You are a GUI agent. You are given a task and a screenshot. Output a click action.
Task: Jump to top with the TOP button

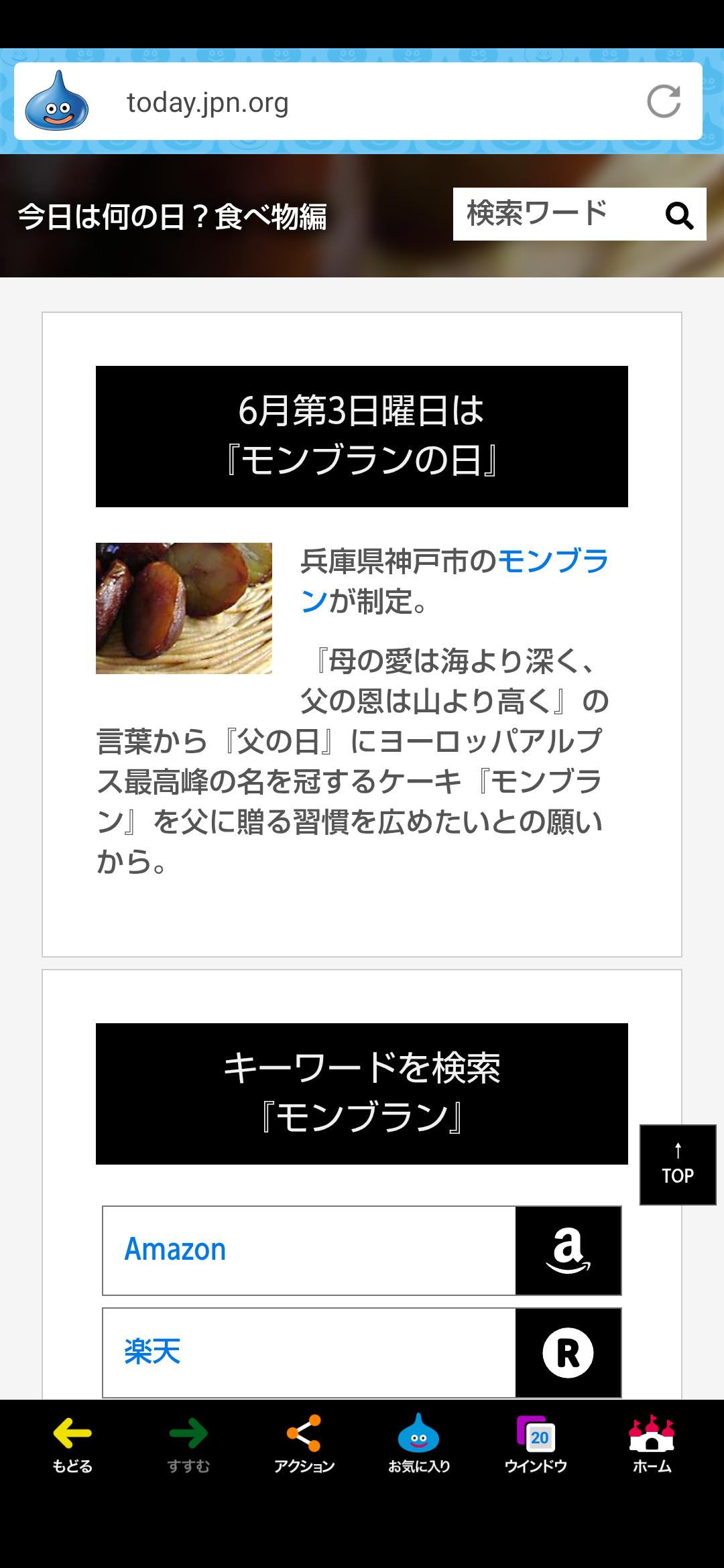point(678,1165)
